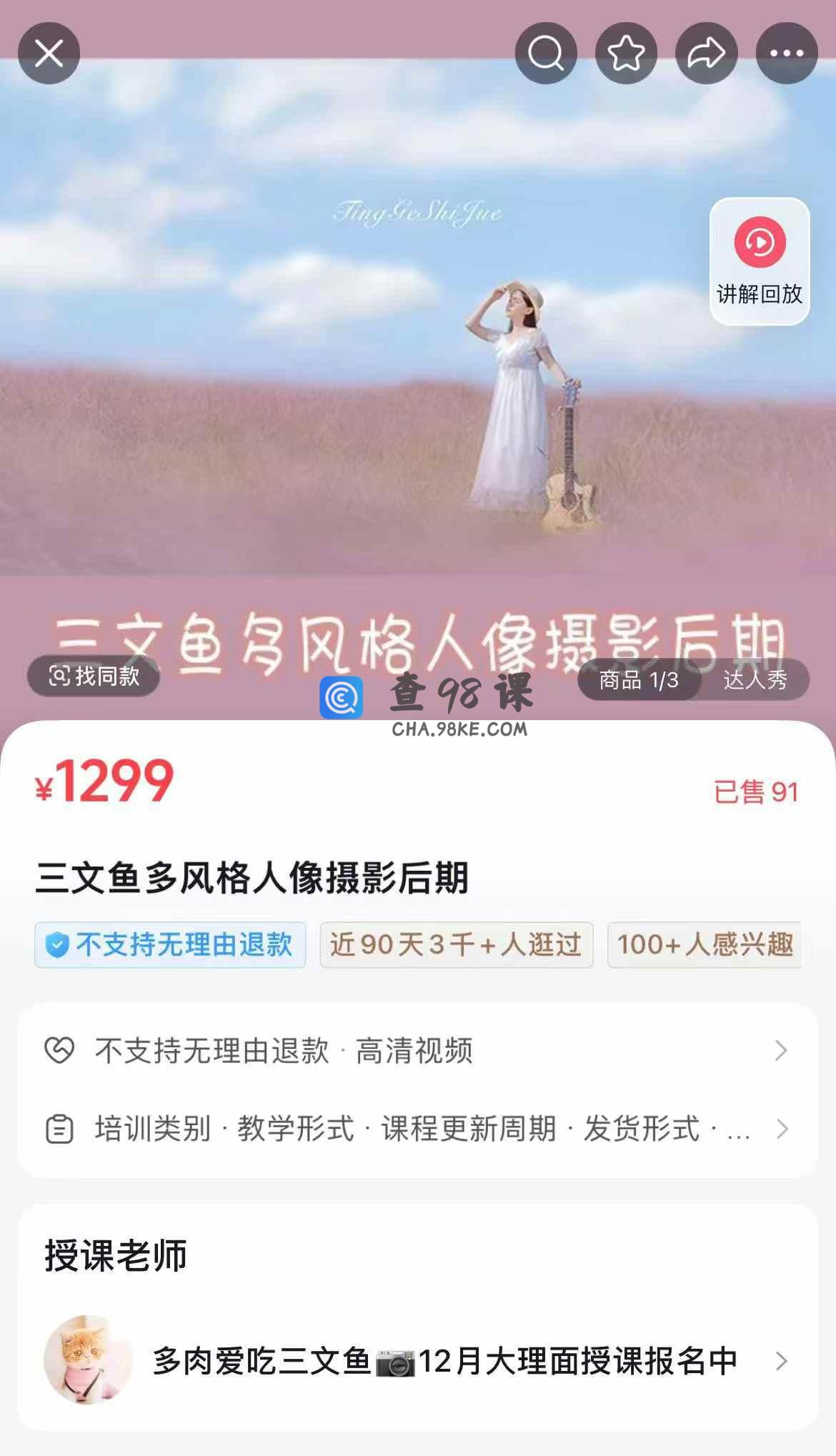
Task: Open the search icon
Action: [546, 54]
